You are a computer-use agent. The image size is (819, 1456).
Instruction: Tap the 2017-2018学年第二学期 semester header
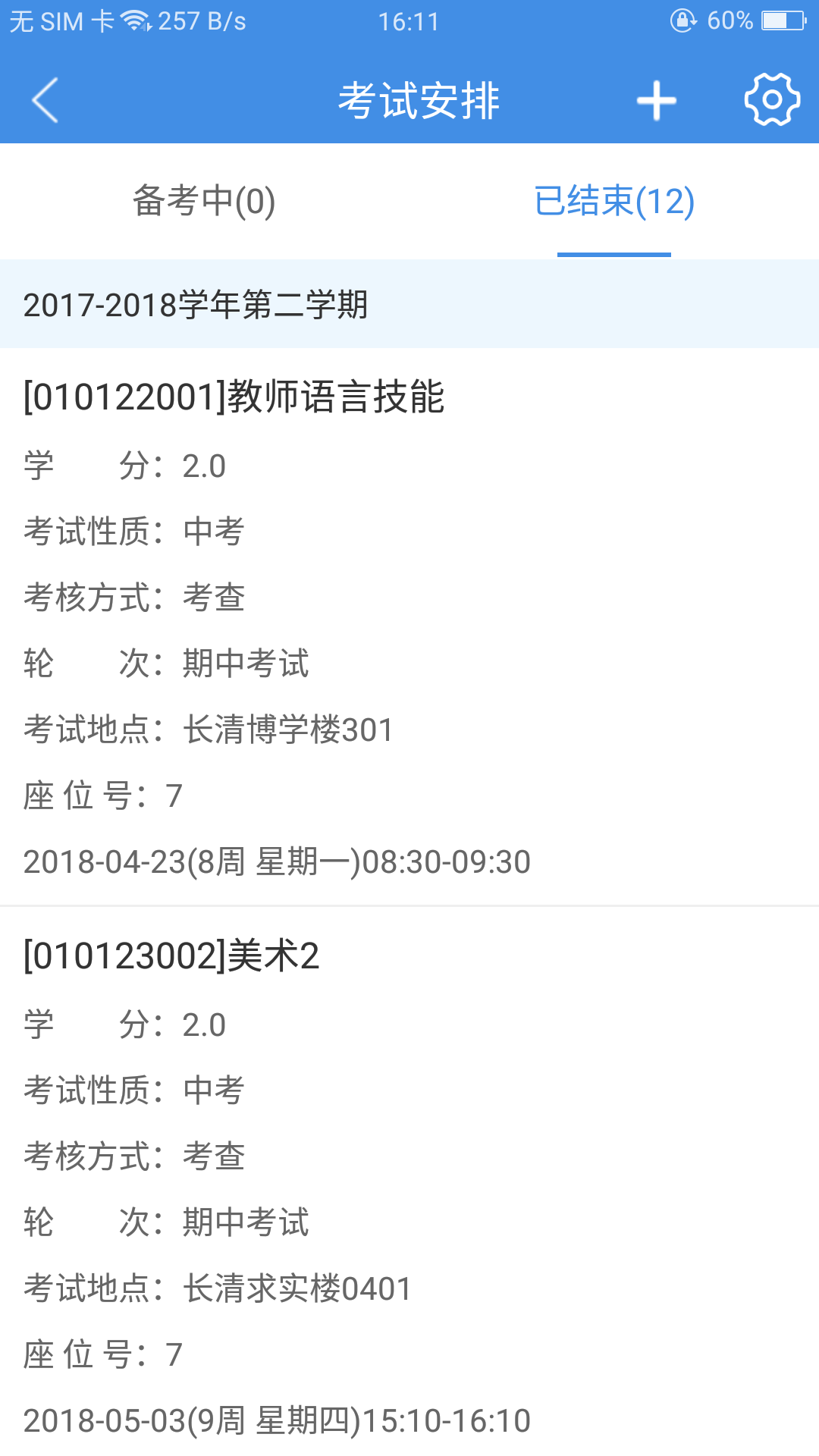(197, 303)
